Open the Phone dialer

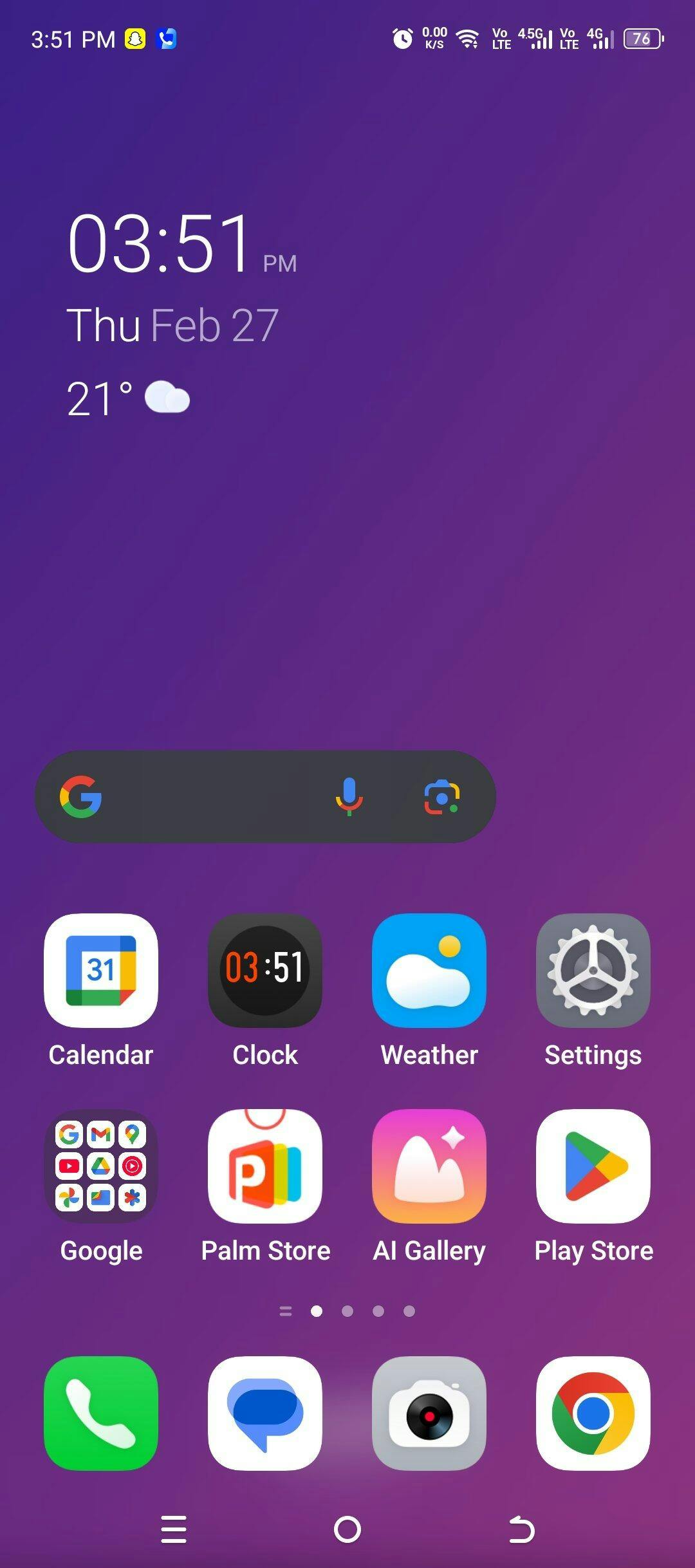[101, 1413]
